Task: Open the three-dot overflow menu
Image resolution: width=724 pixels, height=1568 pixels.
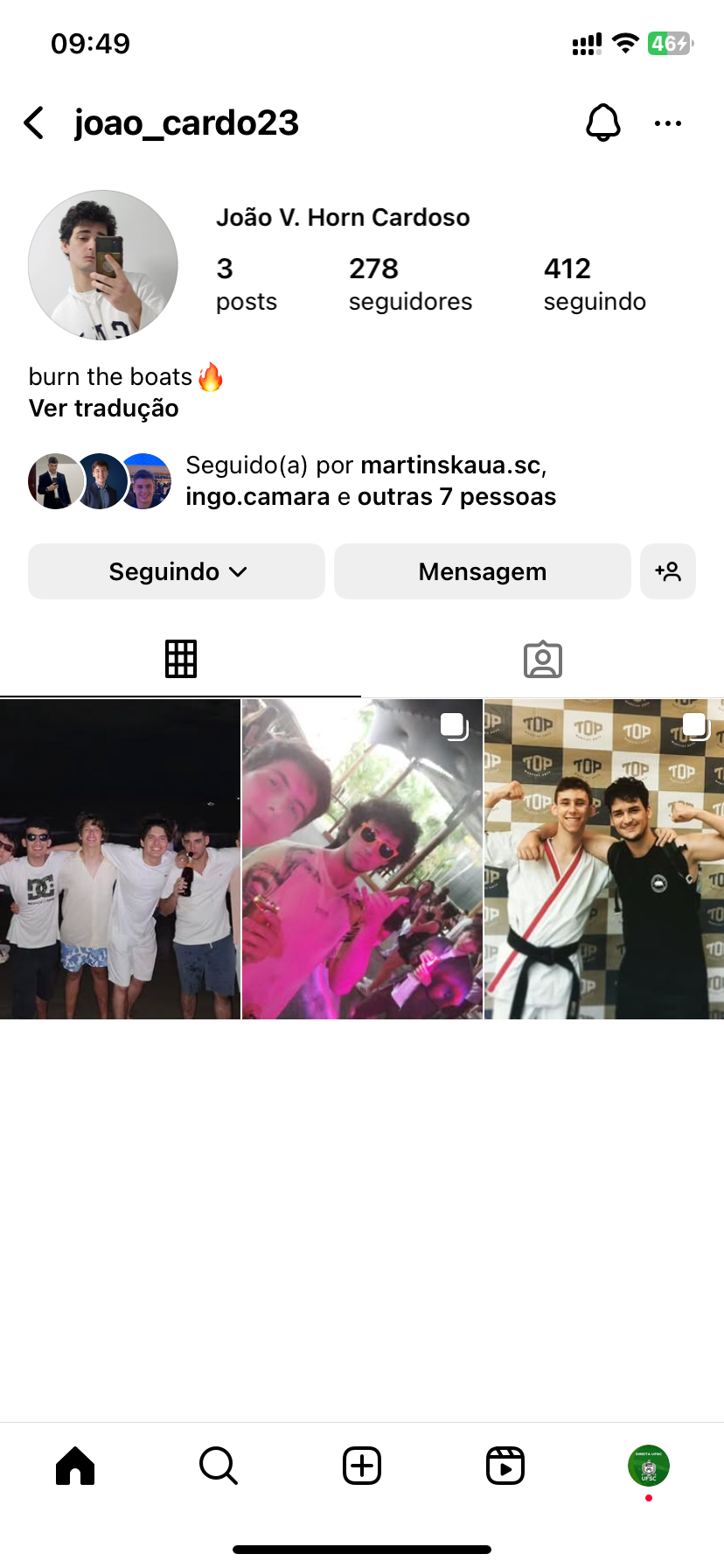Action: coord(667,123)
